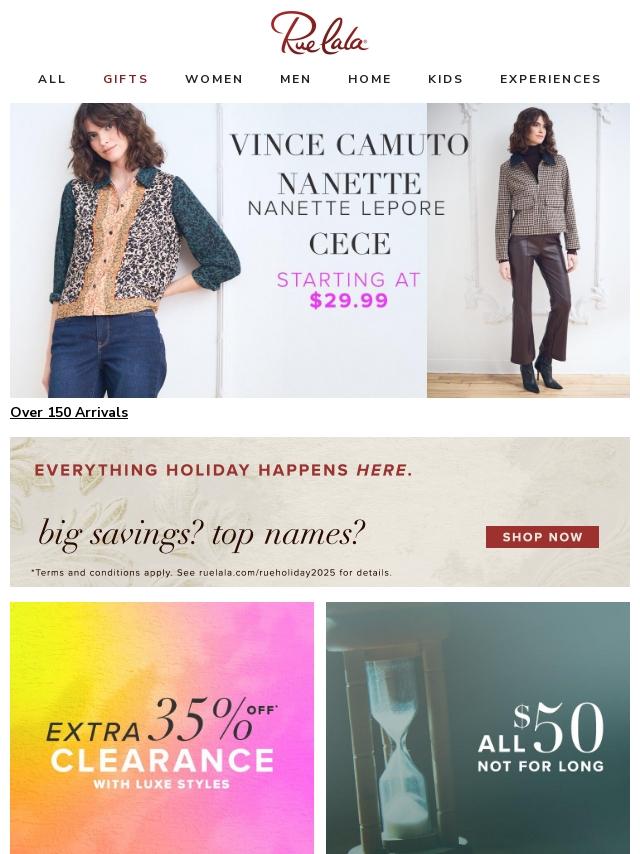Open the Extra 35% Off Clearance tile
This screenshot has width=640, height=854.
[x=162, y=727]
